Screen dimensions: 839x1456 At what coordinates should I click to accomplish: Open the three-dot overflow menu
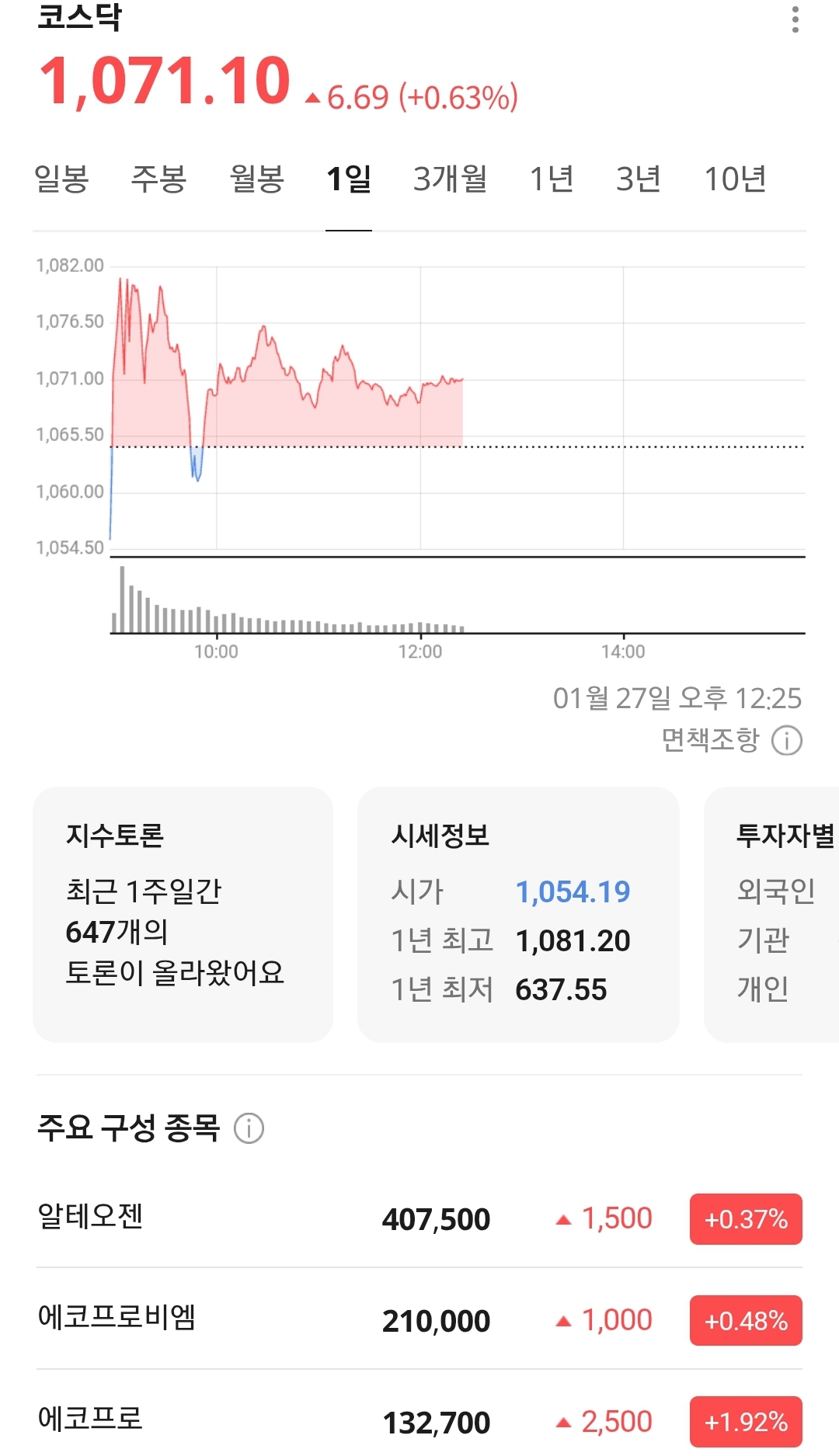pyautogui.click(x=795, y=19)
